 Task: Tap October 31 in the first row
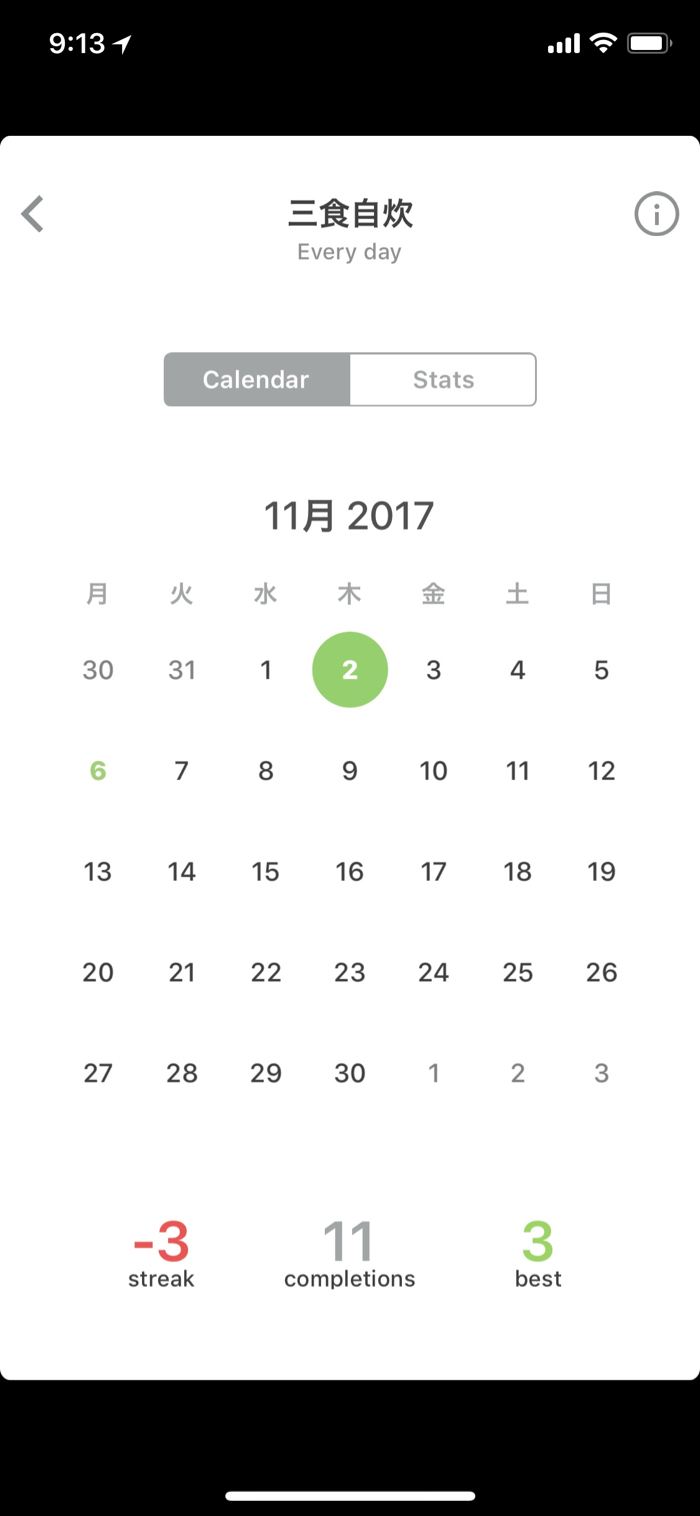182,670
